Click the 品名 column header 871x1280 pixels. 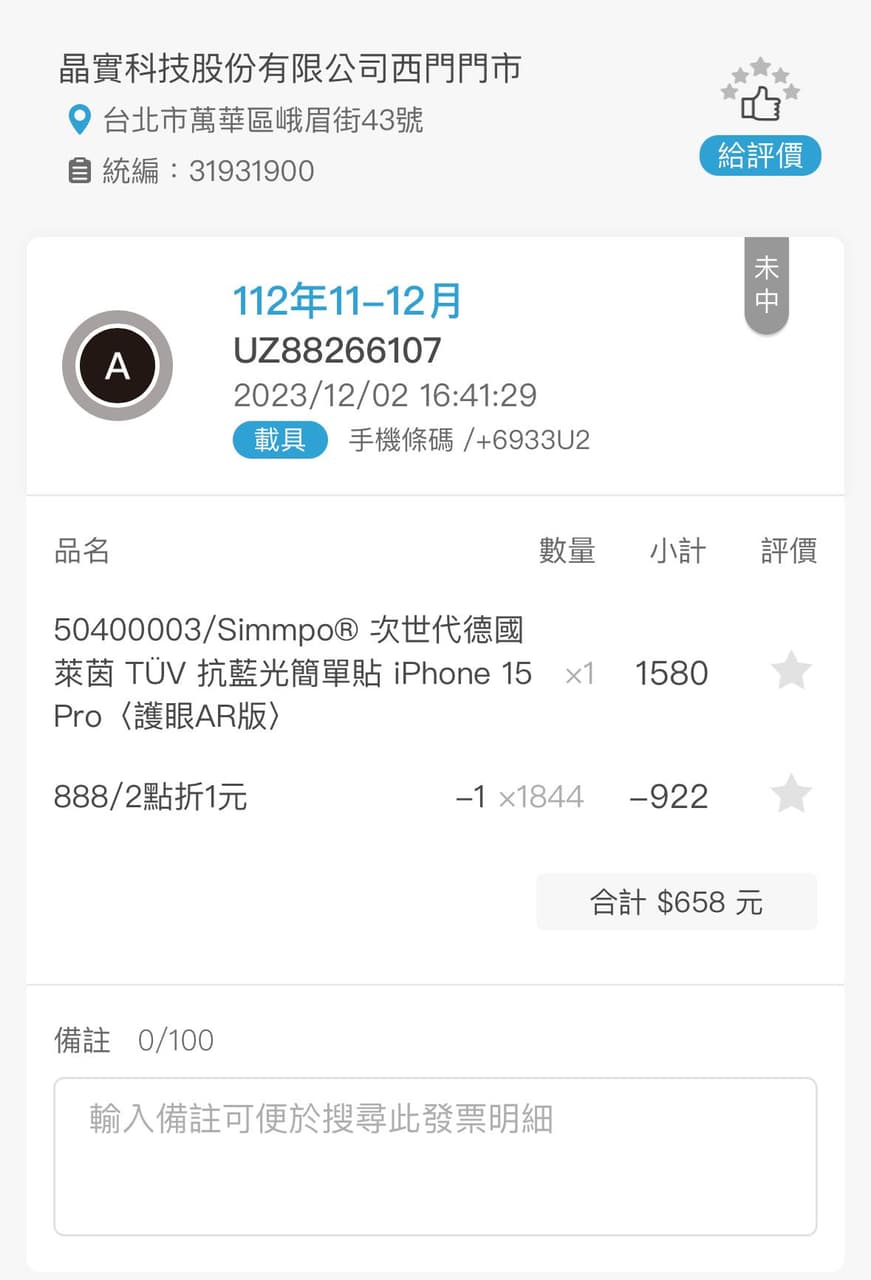pyautogui.click(x=81, y=551)
